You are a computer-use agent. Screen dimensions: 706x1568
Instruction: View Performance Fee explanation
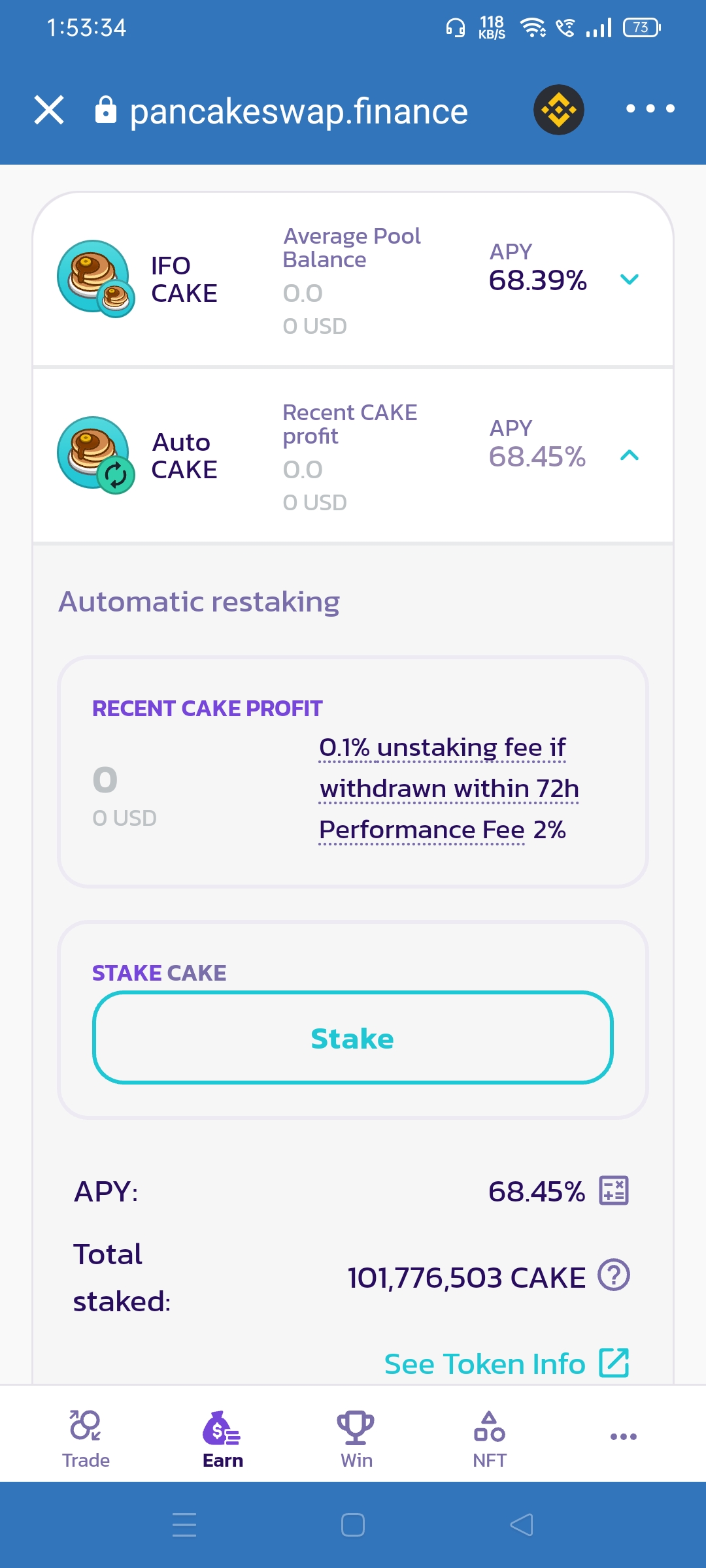click(x=422, y=830)
